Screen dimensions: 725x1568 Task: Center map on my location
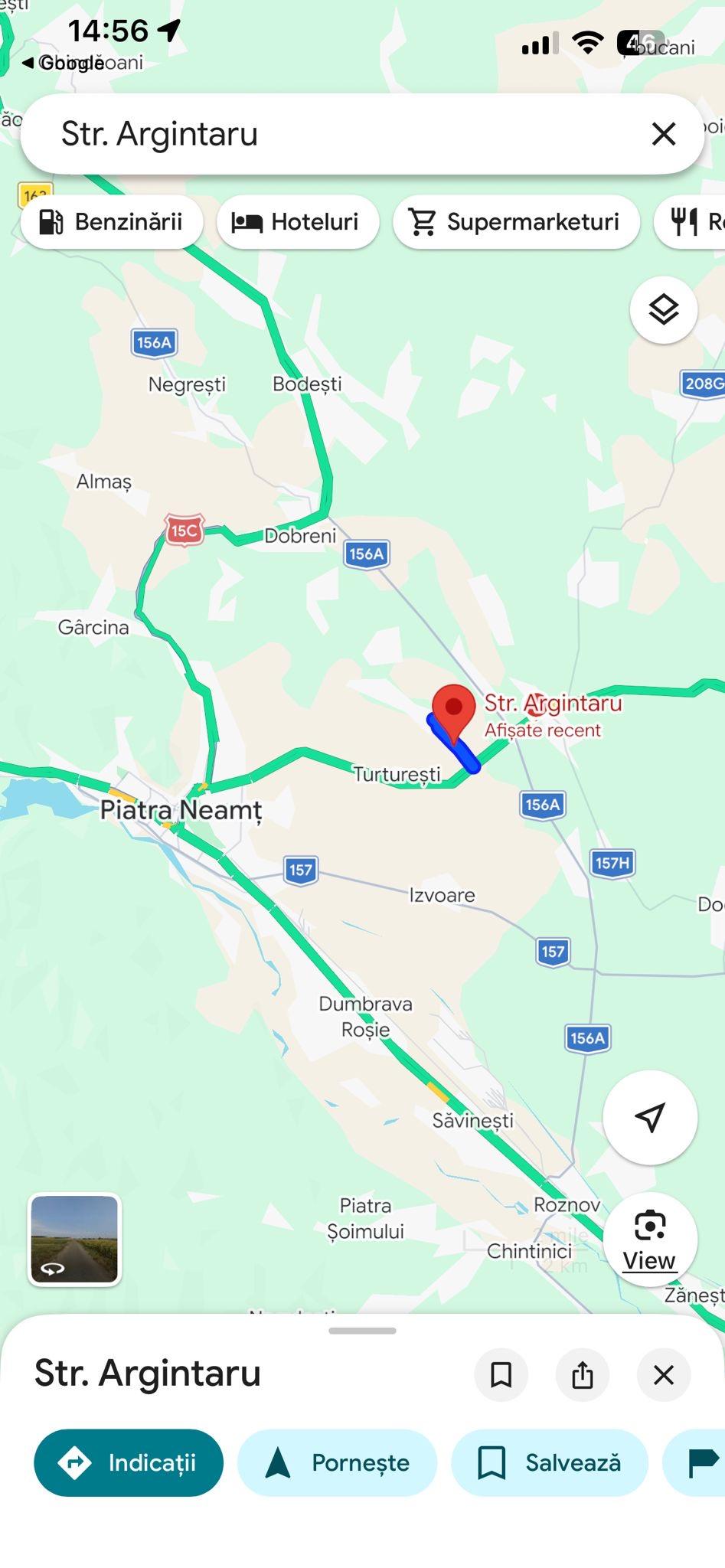pos(649,1117)
